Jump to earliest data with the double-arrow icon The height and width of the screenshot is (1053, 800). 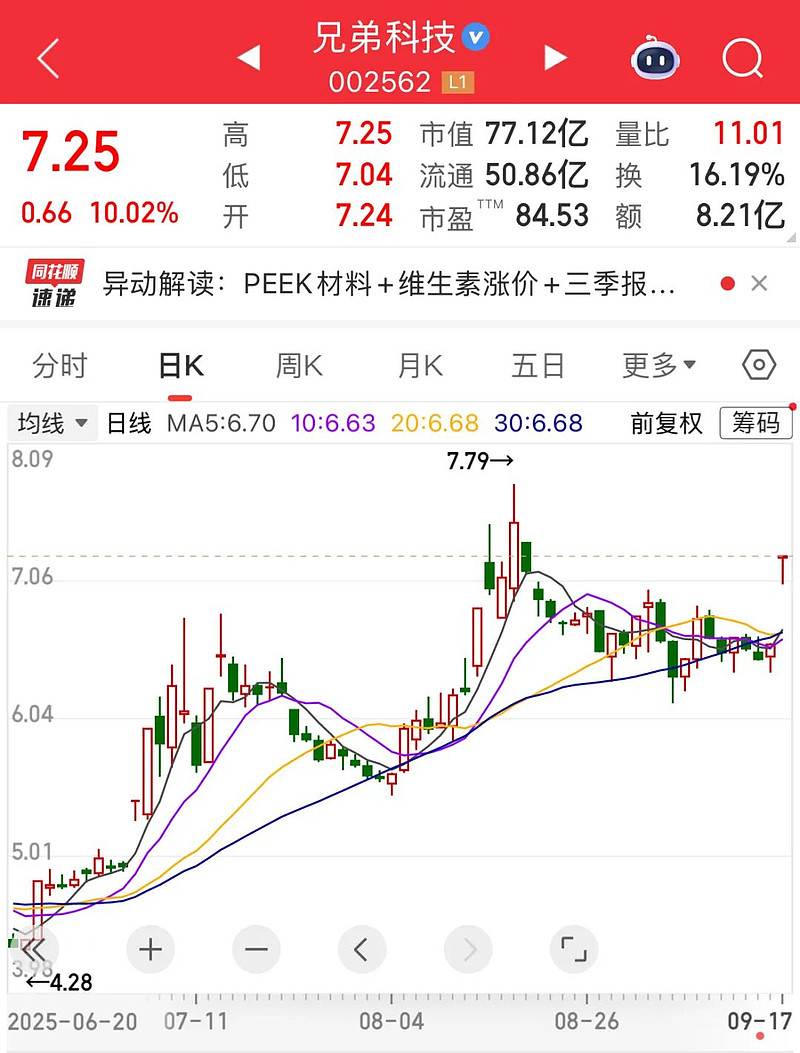pyautogui.click(x=32, y=949)
